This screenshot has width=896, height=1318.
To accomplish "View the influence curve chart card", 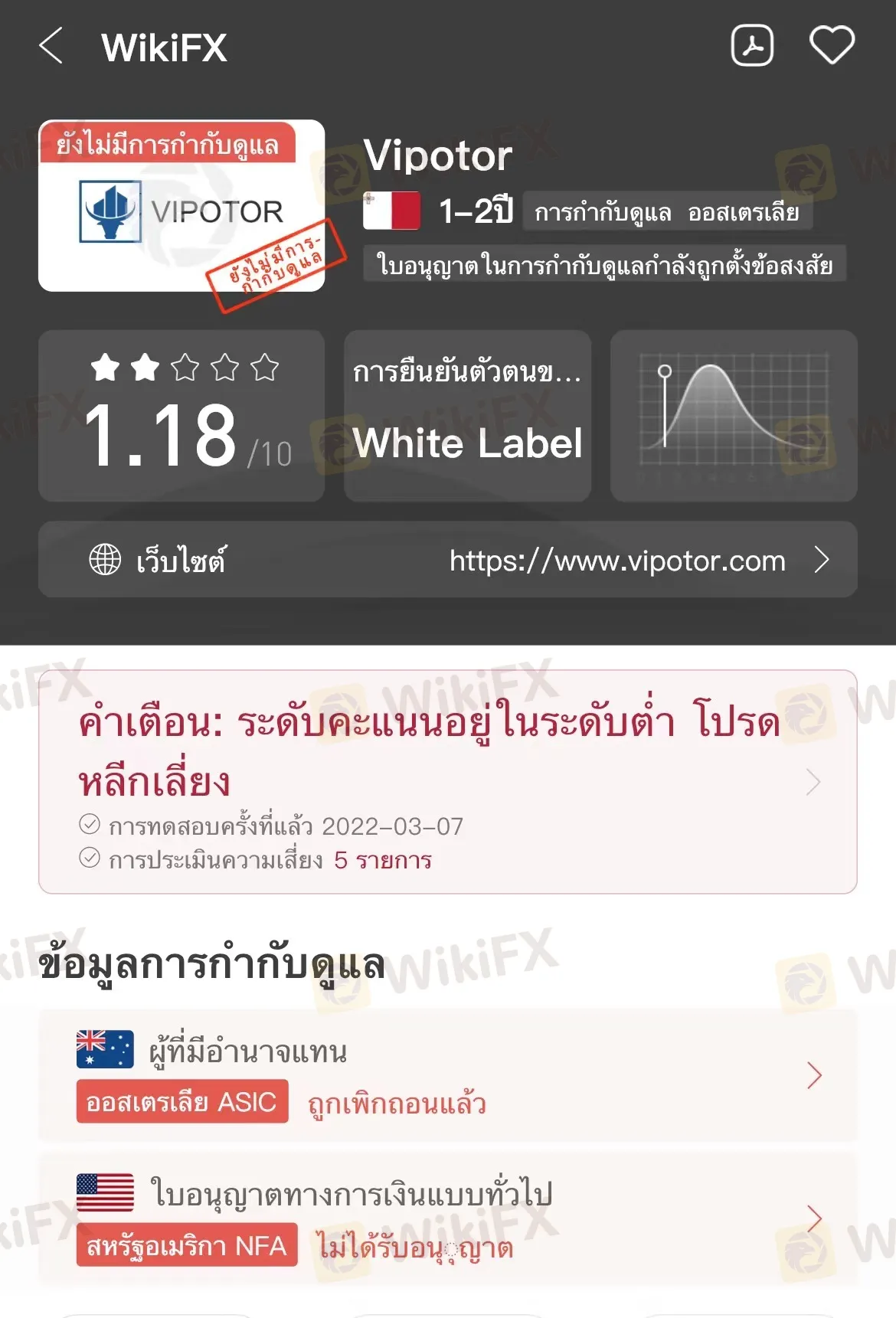I will [733, 416].
